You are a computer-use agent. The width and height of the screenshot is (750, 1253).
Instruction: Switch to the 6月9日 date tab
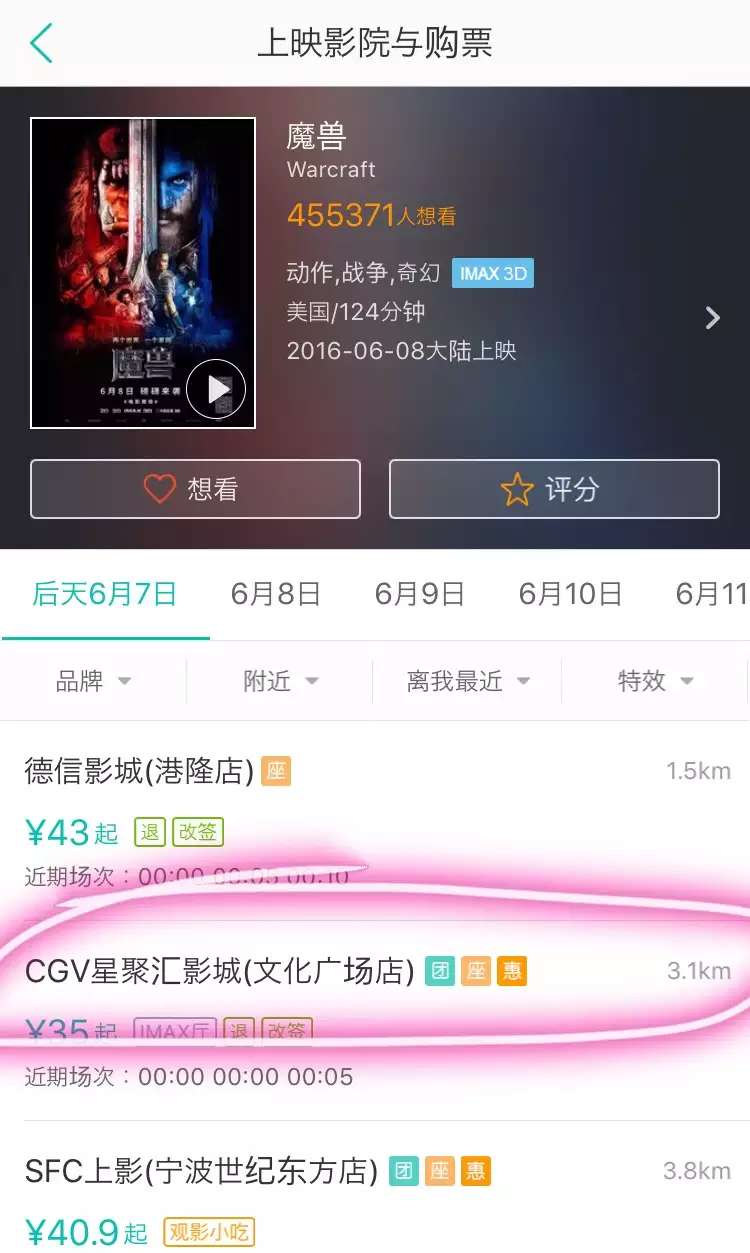click(x=420, y=594)
